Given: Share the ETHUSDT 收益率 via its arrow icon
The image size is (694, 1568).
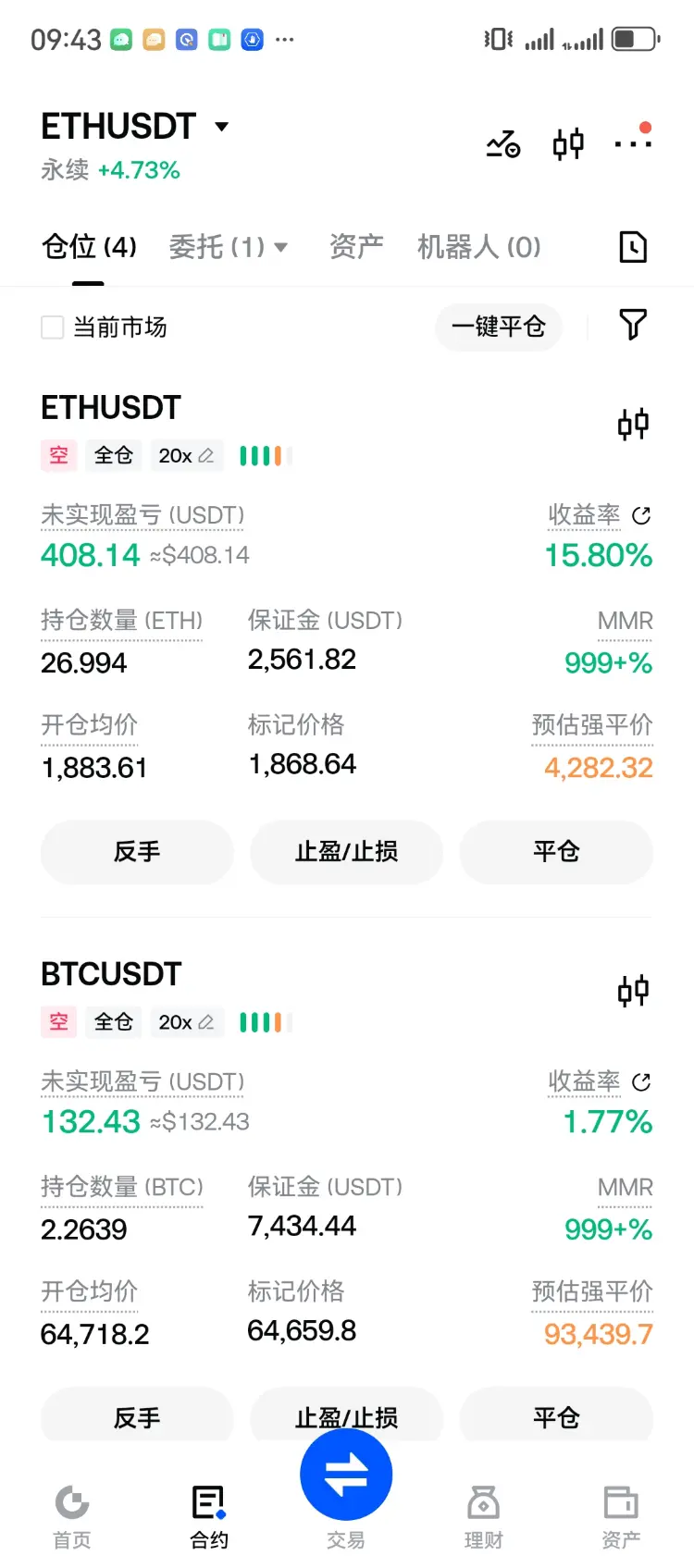Looking at the screenshot, I should tap(641, 515).
